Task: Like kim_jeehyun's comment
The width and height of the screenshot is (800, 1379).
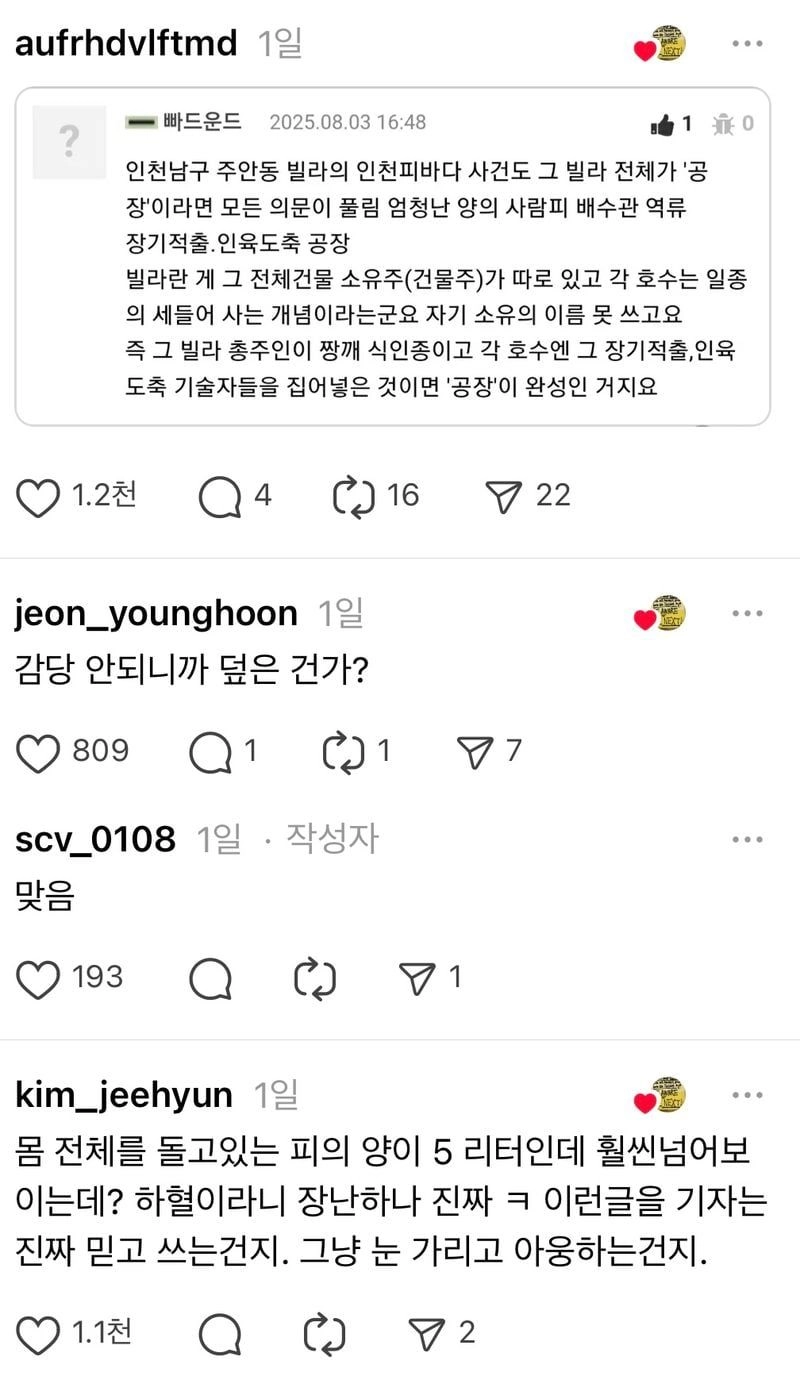Action: (x=39, y=1333)
